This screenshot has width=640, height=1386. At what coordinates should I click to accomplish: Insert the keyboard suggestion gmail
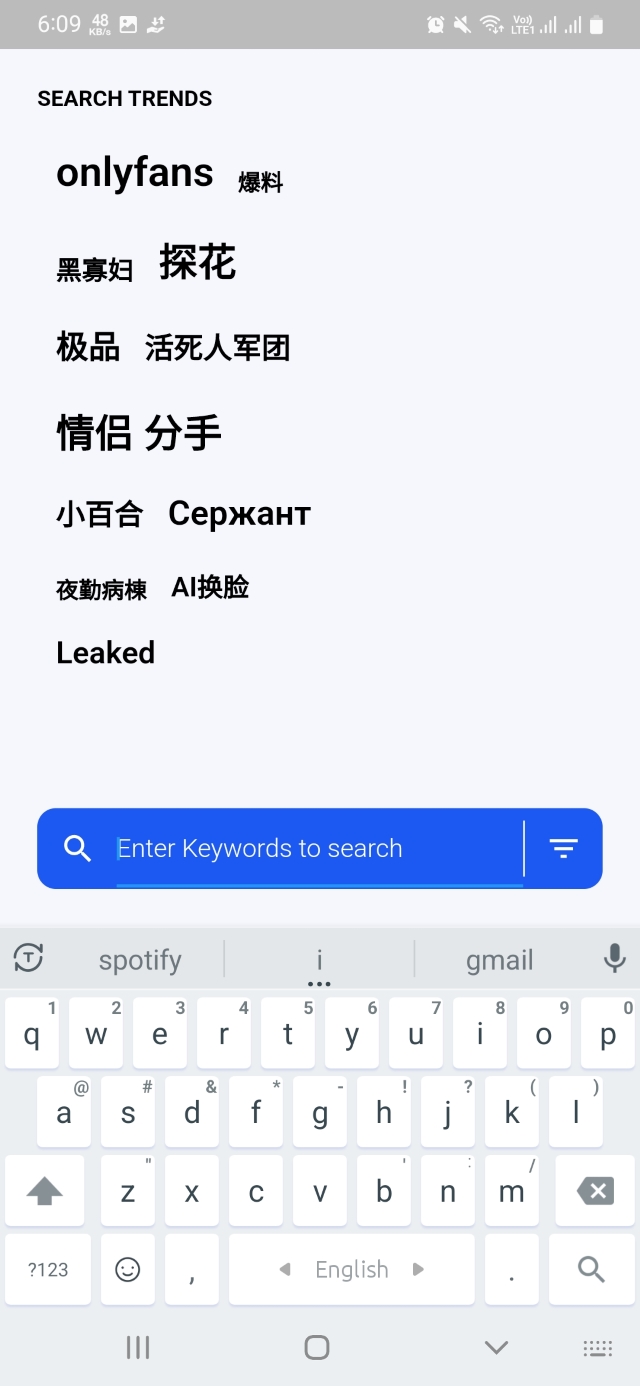499,960
